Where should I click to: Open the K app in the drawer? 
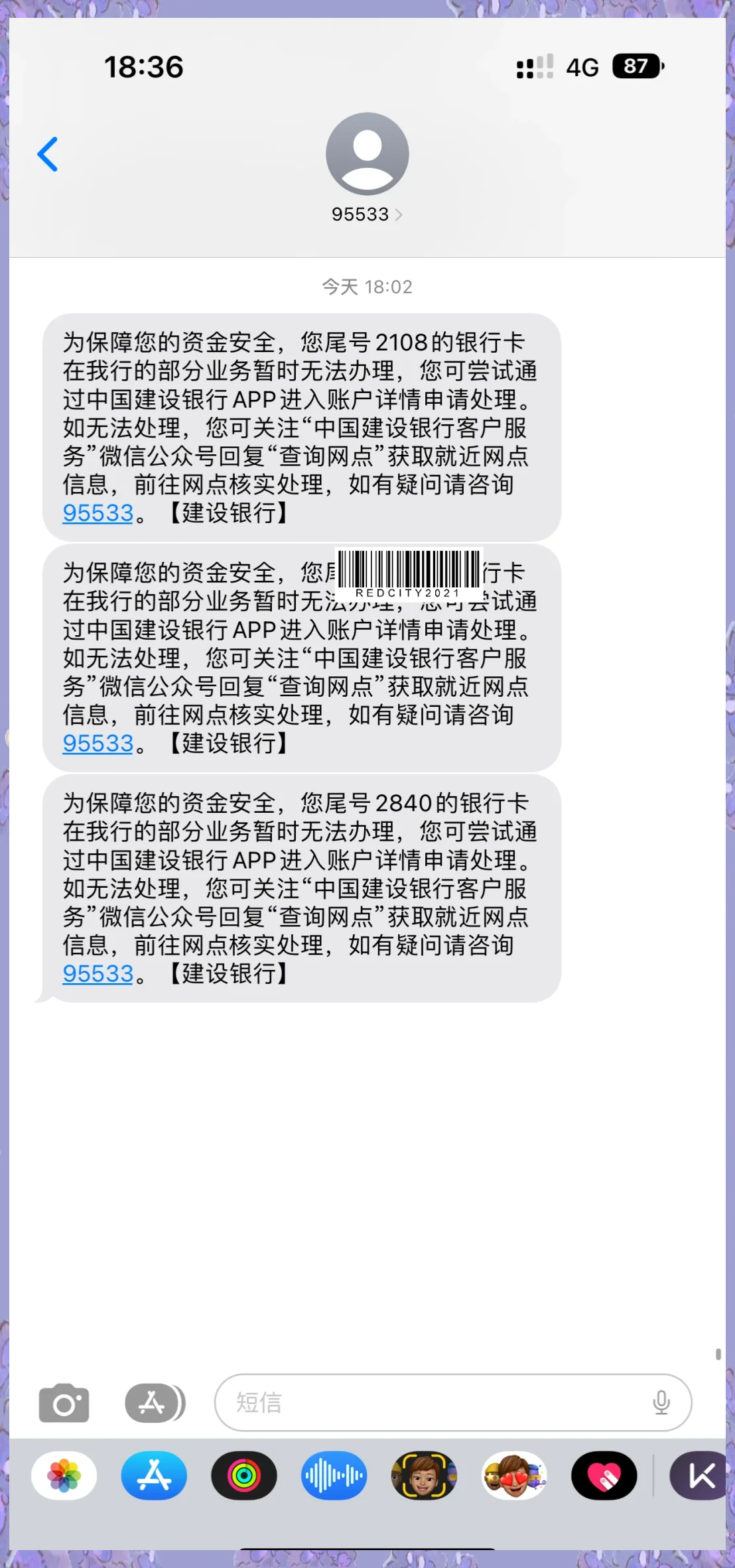[x=700, y=1476]
